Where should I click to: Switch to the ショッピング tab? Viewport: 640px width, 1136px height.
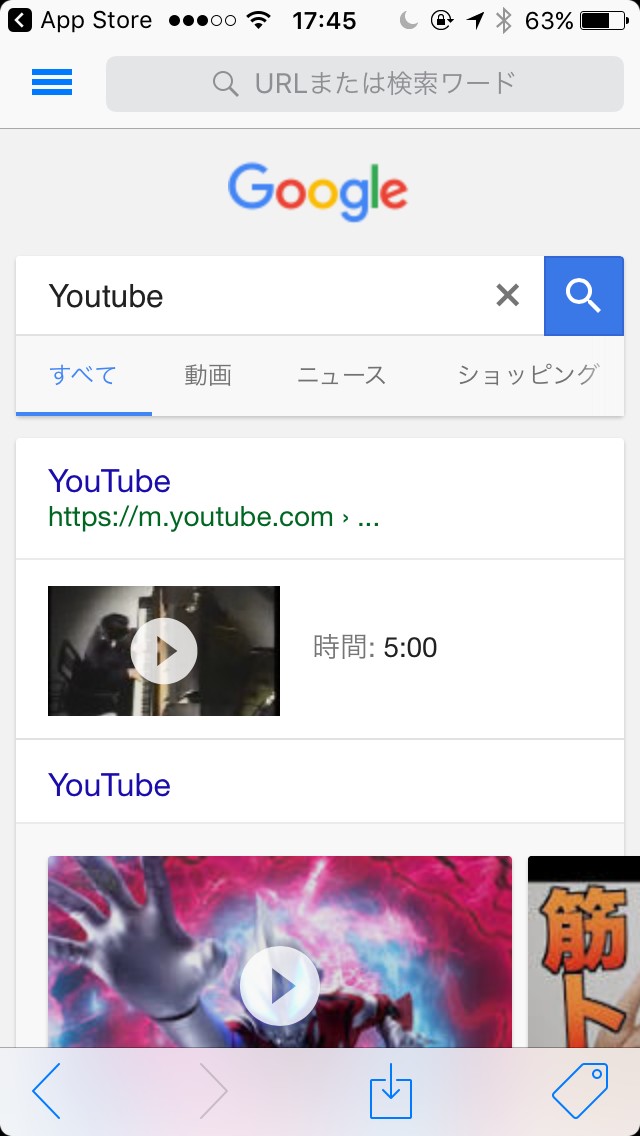(527, 376)
